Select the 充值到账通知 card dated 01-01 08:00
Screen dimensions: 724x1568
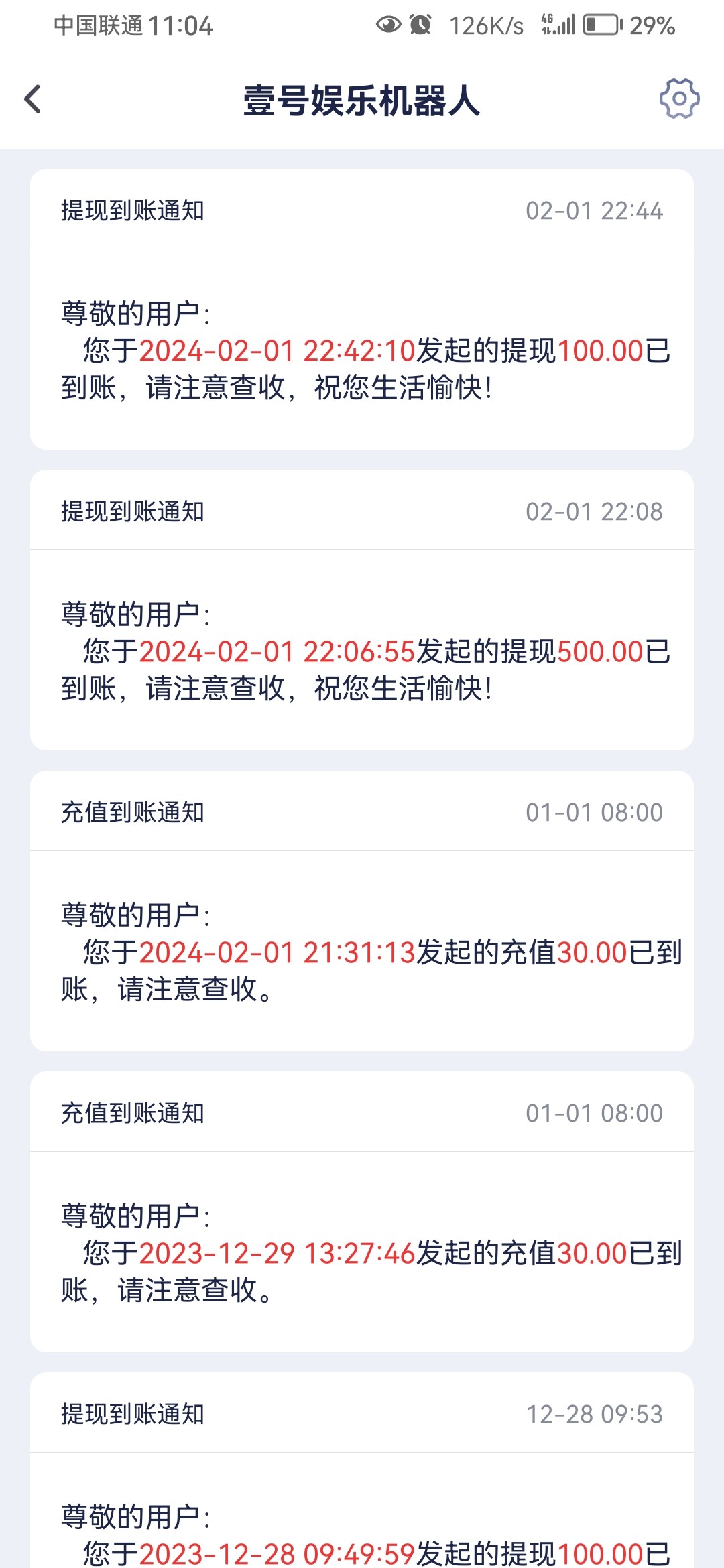click(362, 918)
